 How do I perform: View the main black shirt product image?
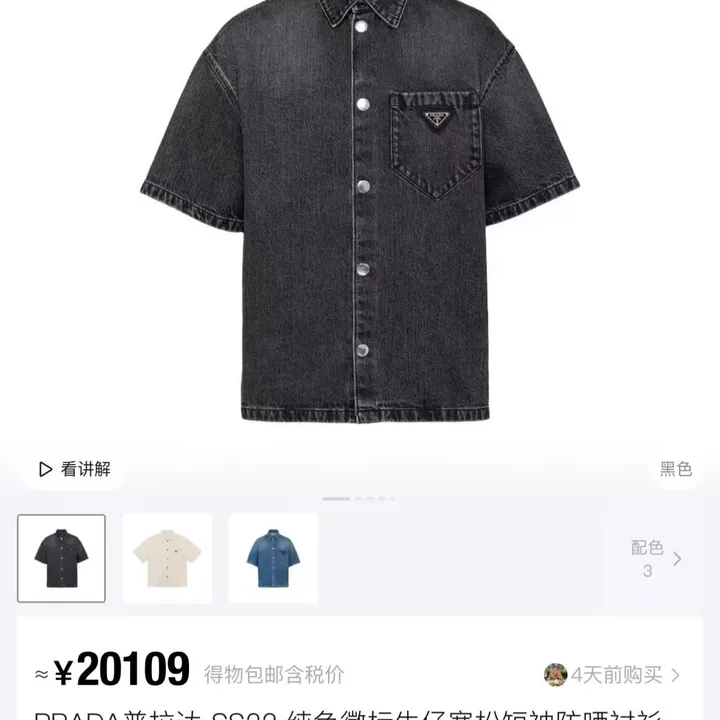360,220
